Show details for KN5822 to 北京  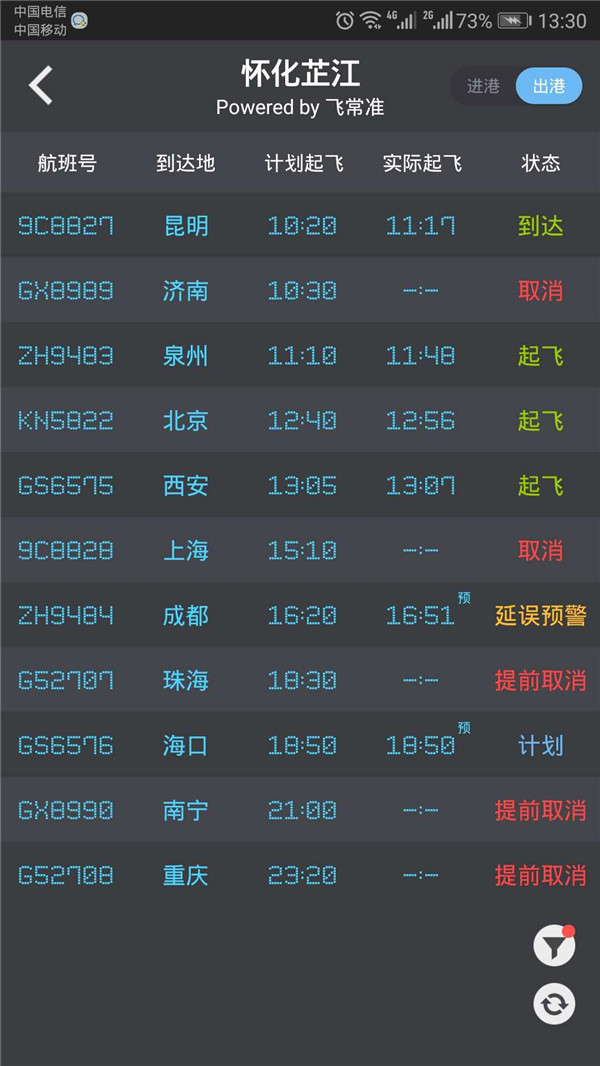300,421
